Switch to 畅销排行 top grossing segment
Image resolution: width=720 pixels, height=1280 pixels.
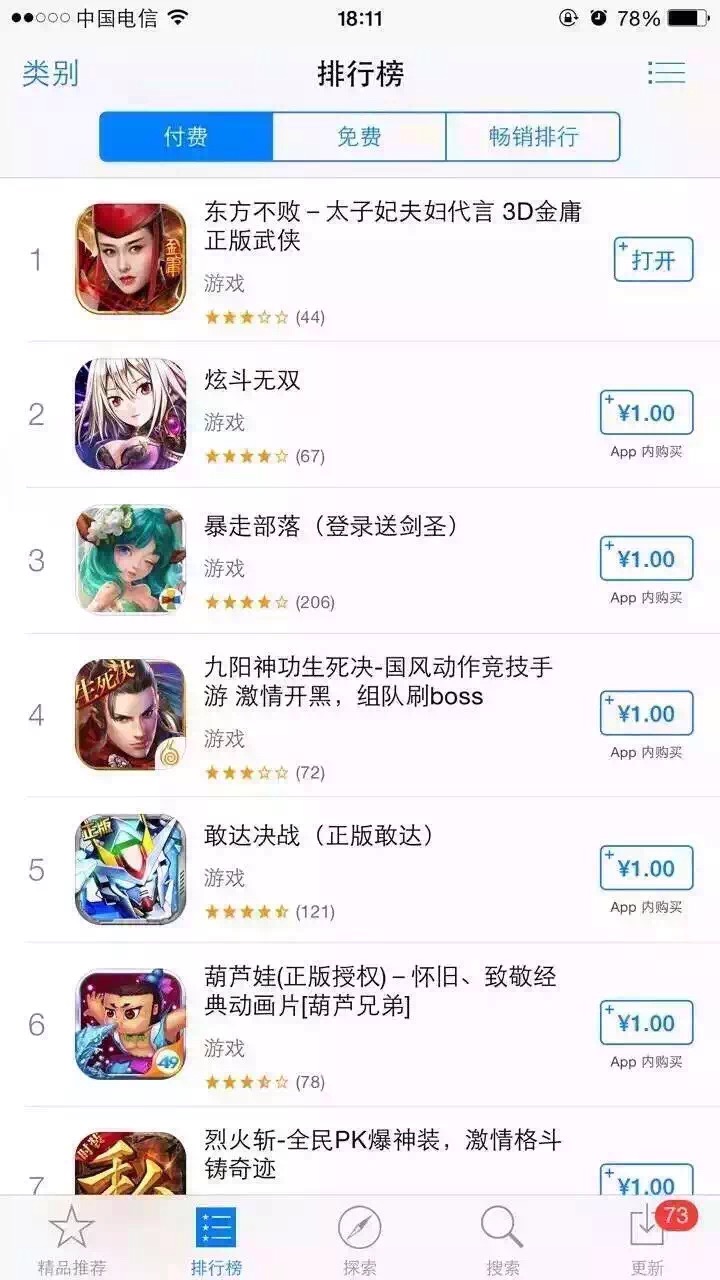click(x=533, y=137)
